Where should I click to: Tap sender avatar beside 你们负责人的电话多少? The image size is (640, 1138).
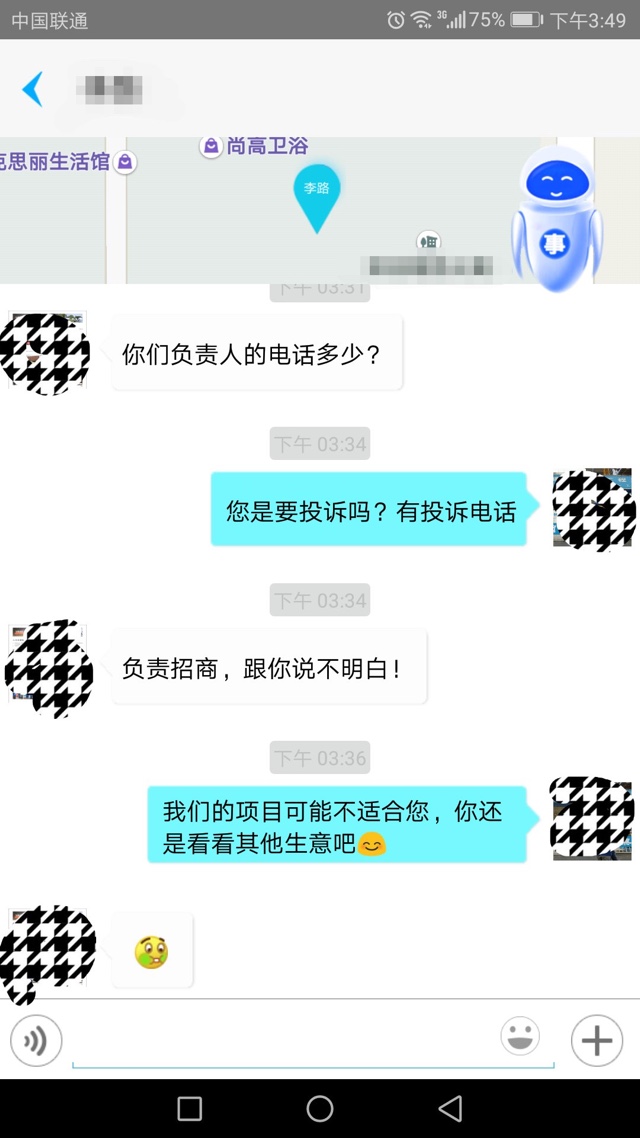click(47, 352)
